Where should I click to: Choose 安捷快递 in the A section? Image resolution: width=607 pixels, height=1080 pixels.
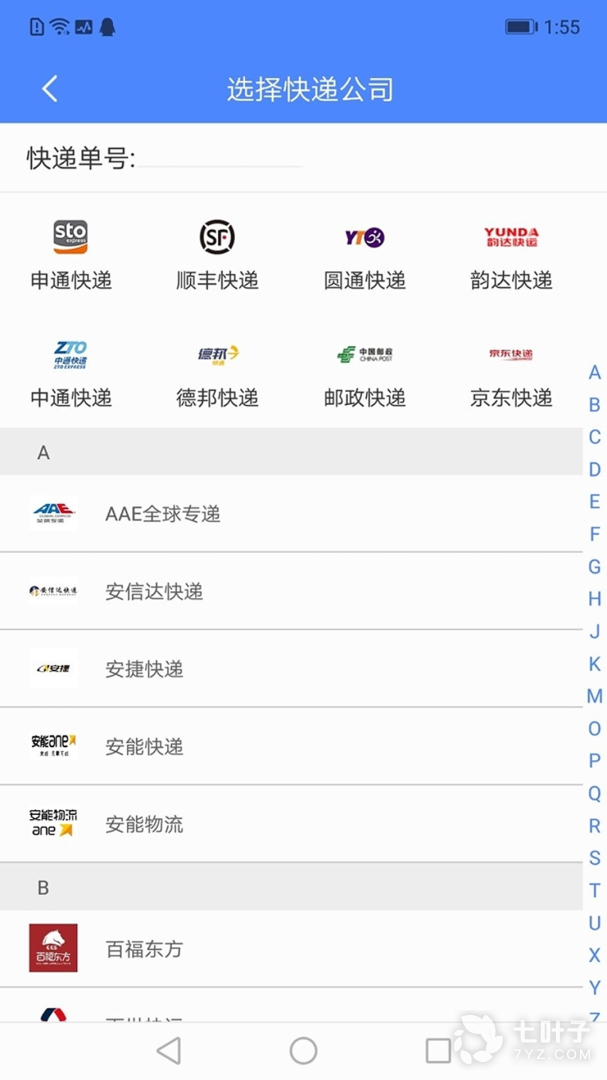click(x=290, y=669)
